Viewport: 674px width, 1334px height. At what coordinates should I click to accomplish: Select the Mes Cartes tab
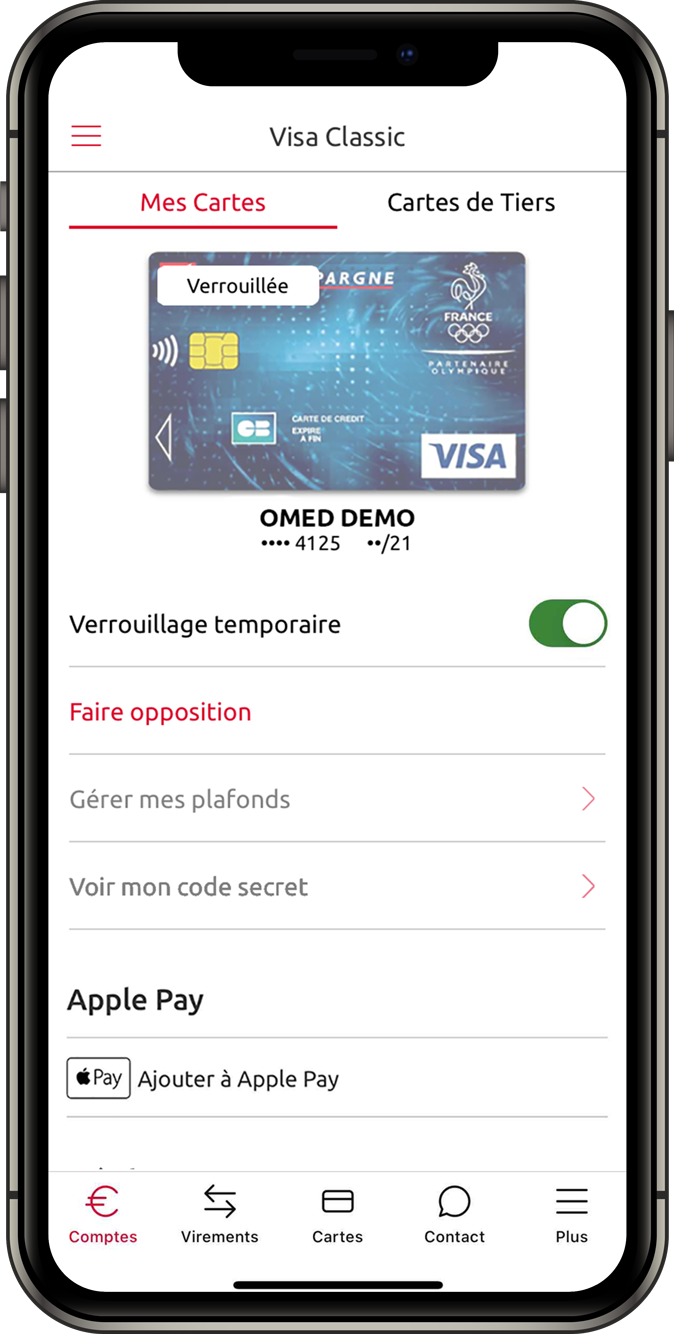pyautogui.click(x=203, y=203)
